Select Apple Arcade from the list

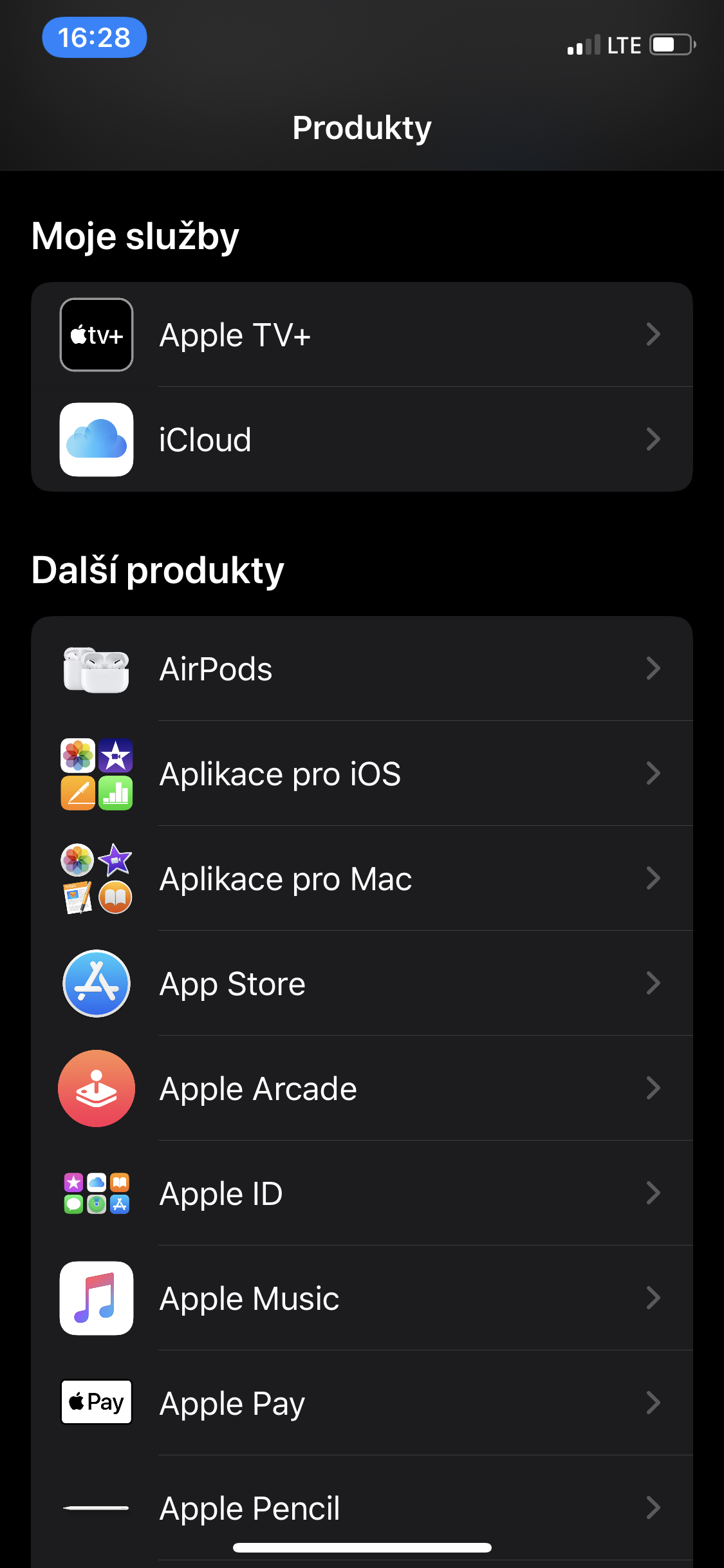point(362,1088)
